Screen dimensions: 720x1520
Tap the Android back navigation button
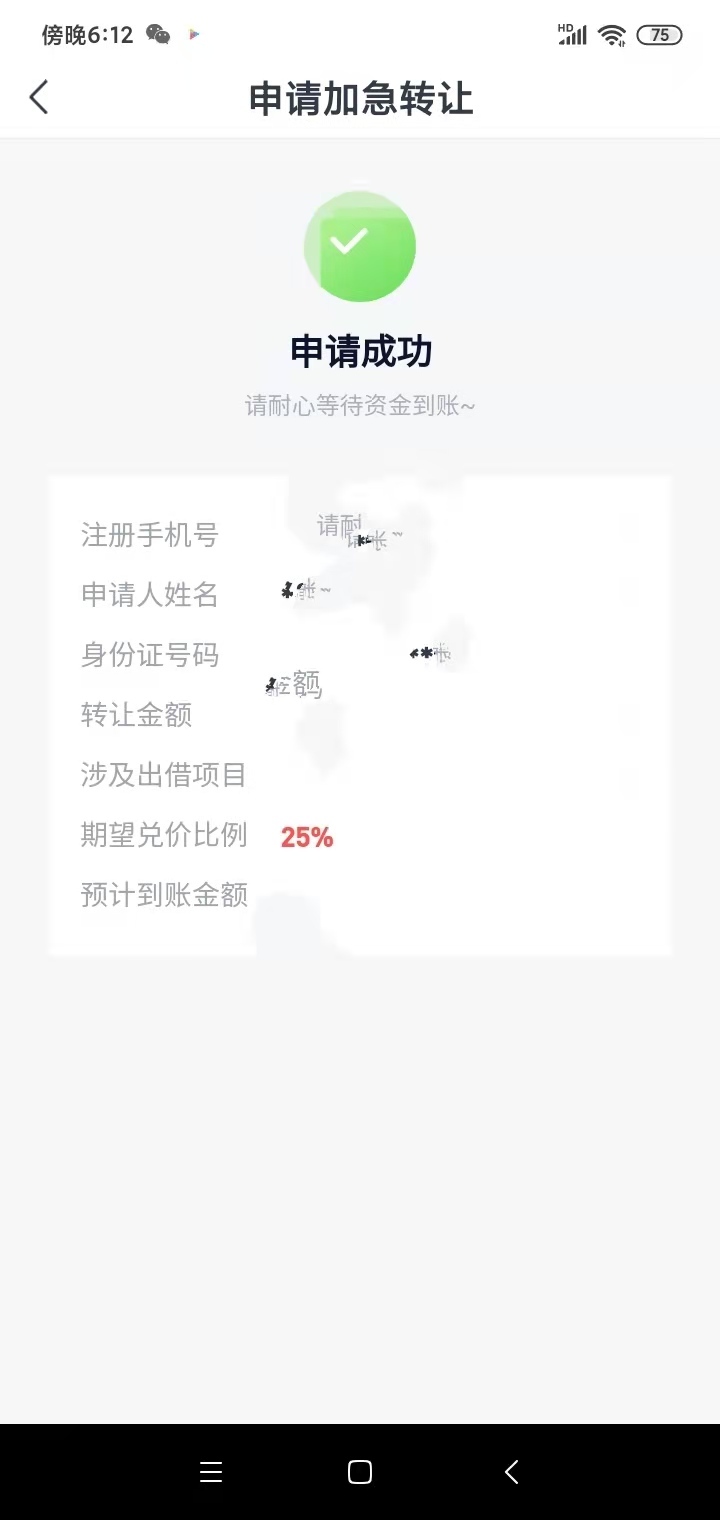[511, 1471]
